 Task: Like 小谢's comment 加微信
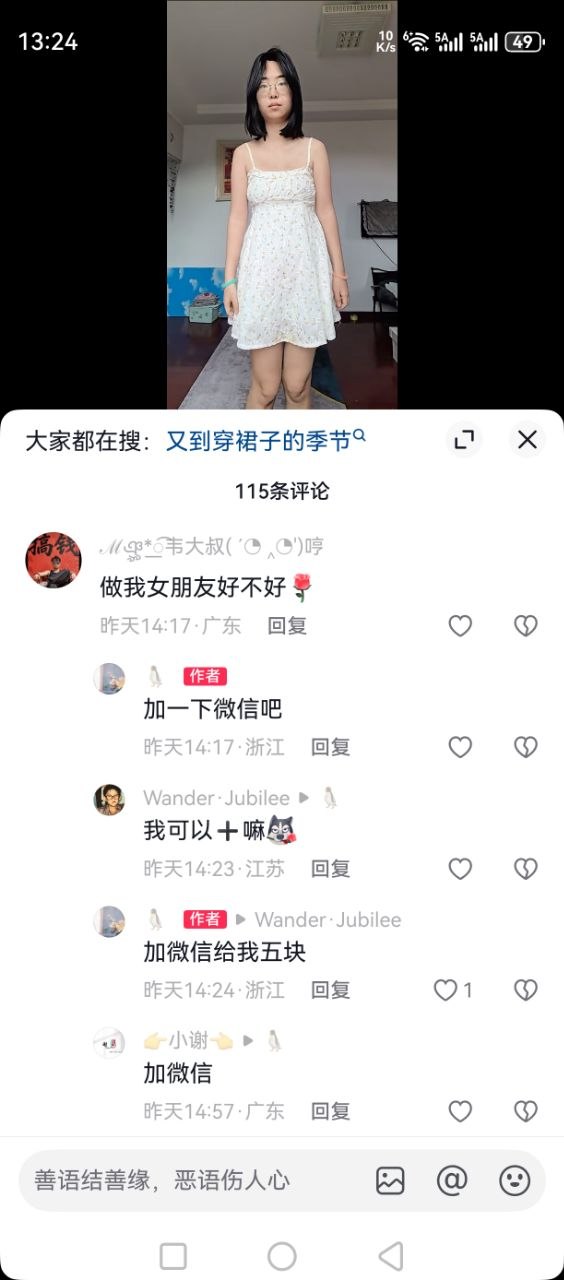point(460,1111)
